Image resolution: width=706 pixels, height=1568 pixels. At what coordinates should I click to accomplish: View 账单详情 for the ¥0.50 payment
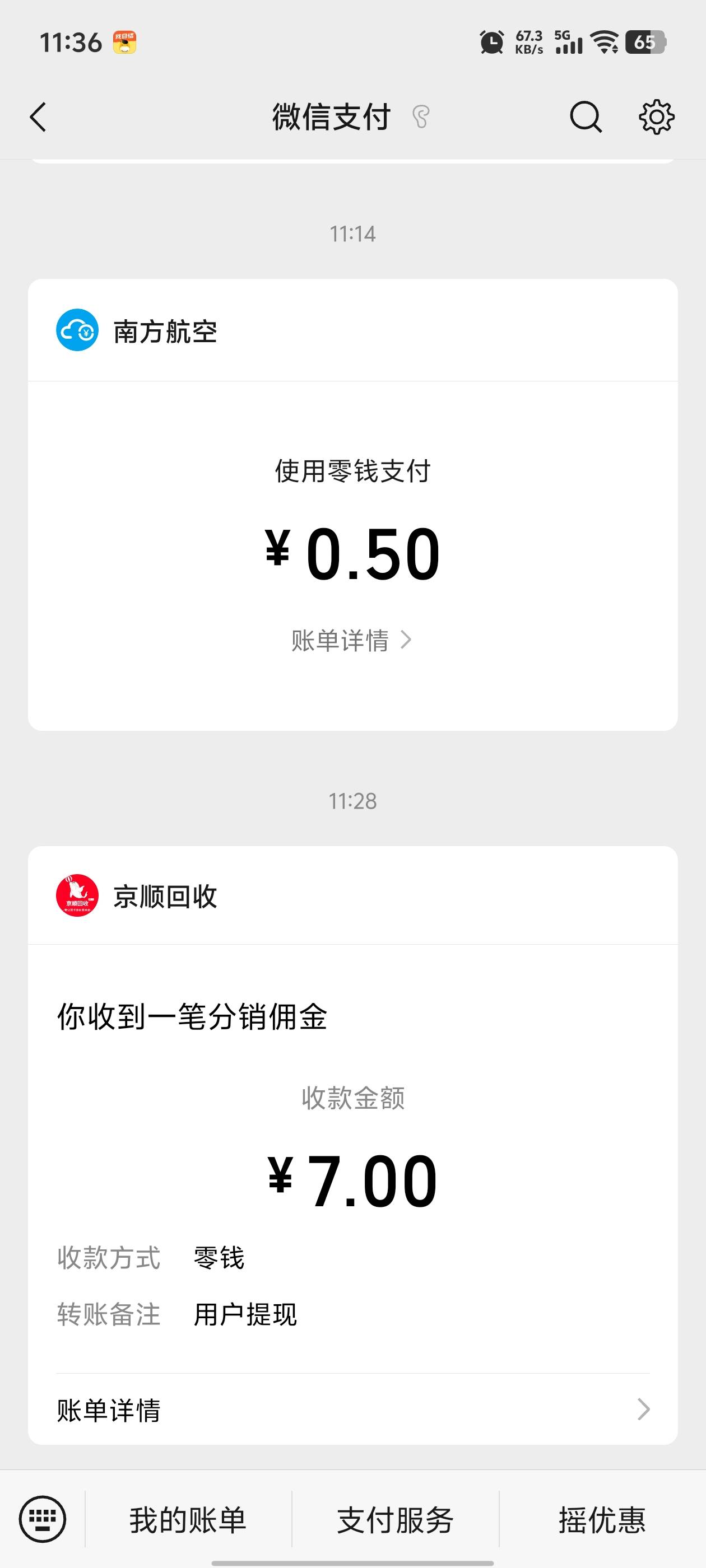coord(351,640)
